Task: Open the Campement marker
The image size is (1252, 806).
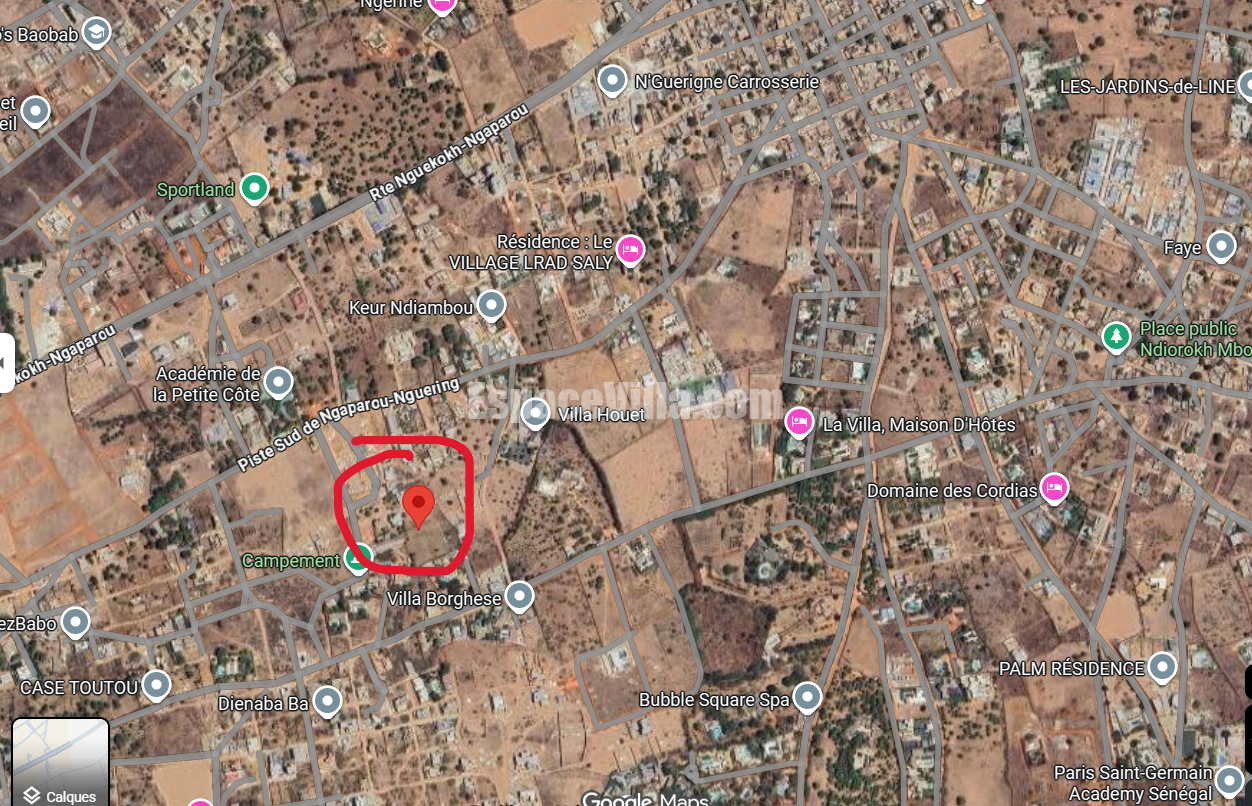Action: (x=357, y=558)
